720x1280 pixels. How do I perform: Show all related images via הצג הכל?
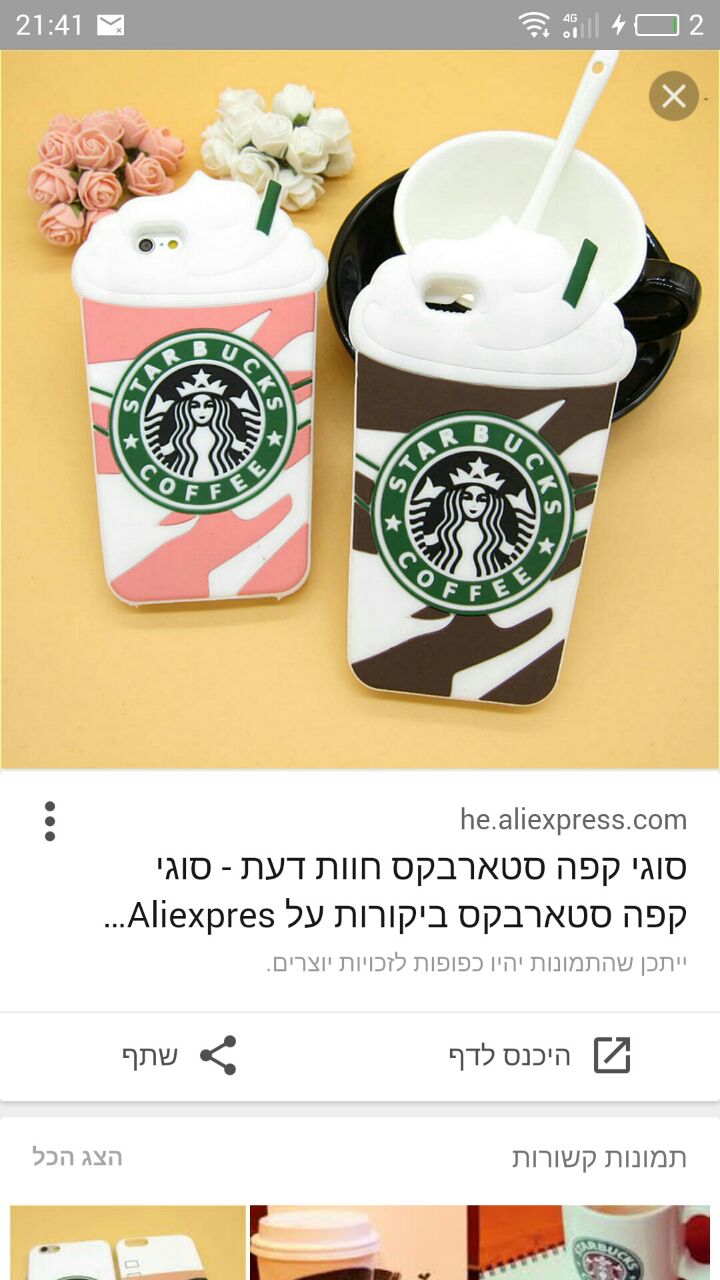(x=78, y=1158)
